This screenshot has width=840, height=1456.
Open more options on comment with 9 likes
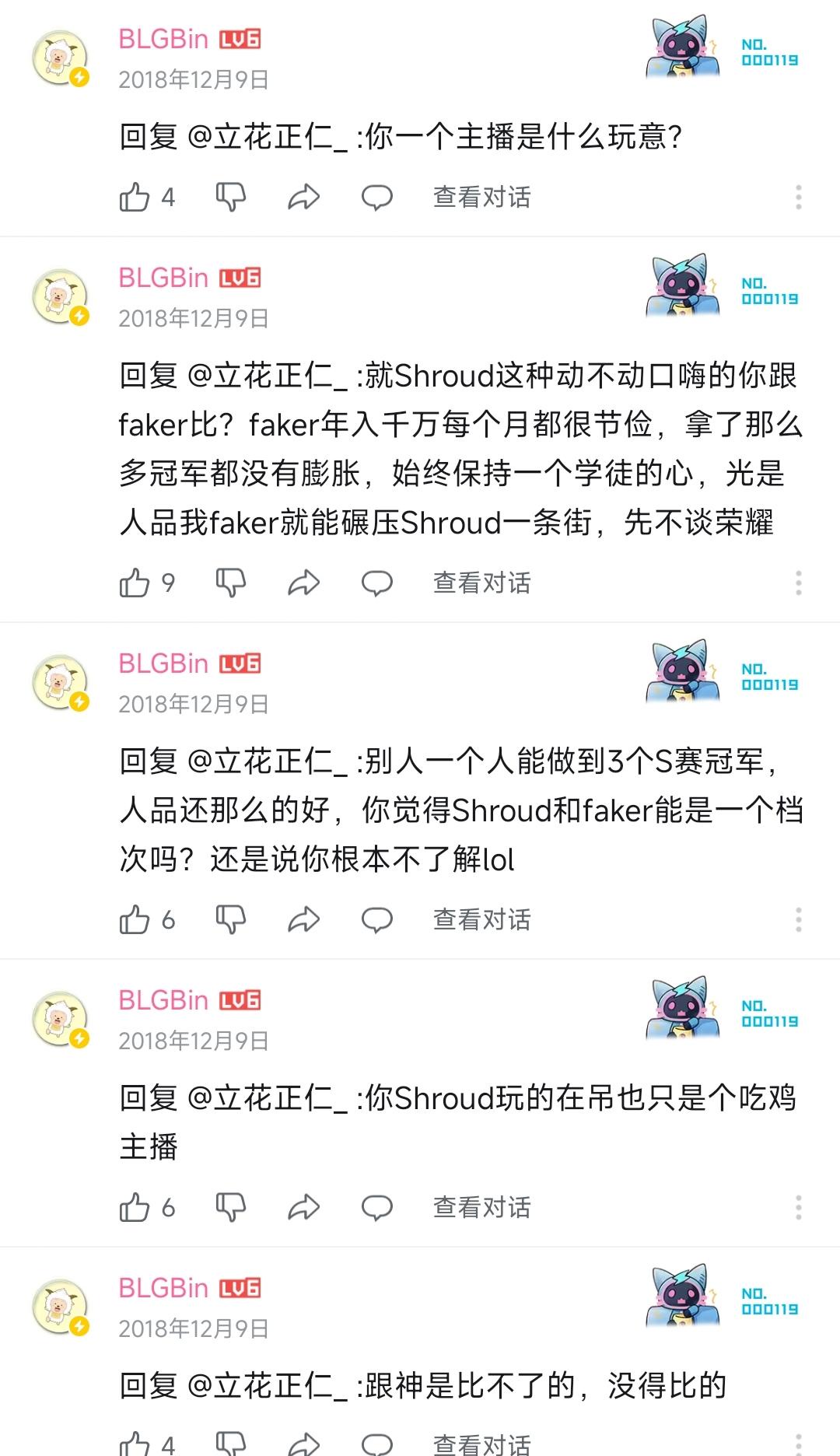click(798, 583)
